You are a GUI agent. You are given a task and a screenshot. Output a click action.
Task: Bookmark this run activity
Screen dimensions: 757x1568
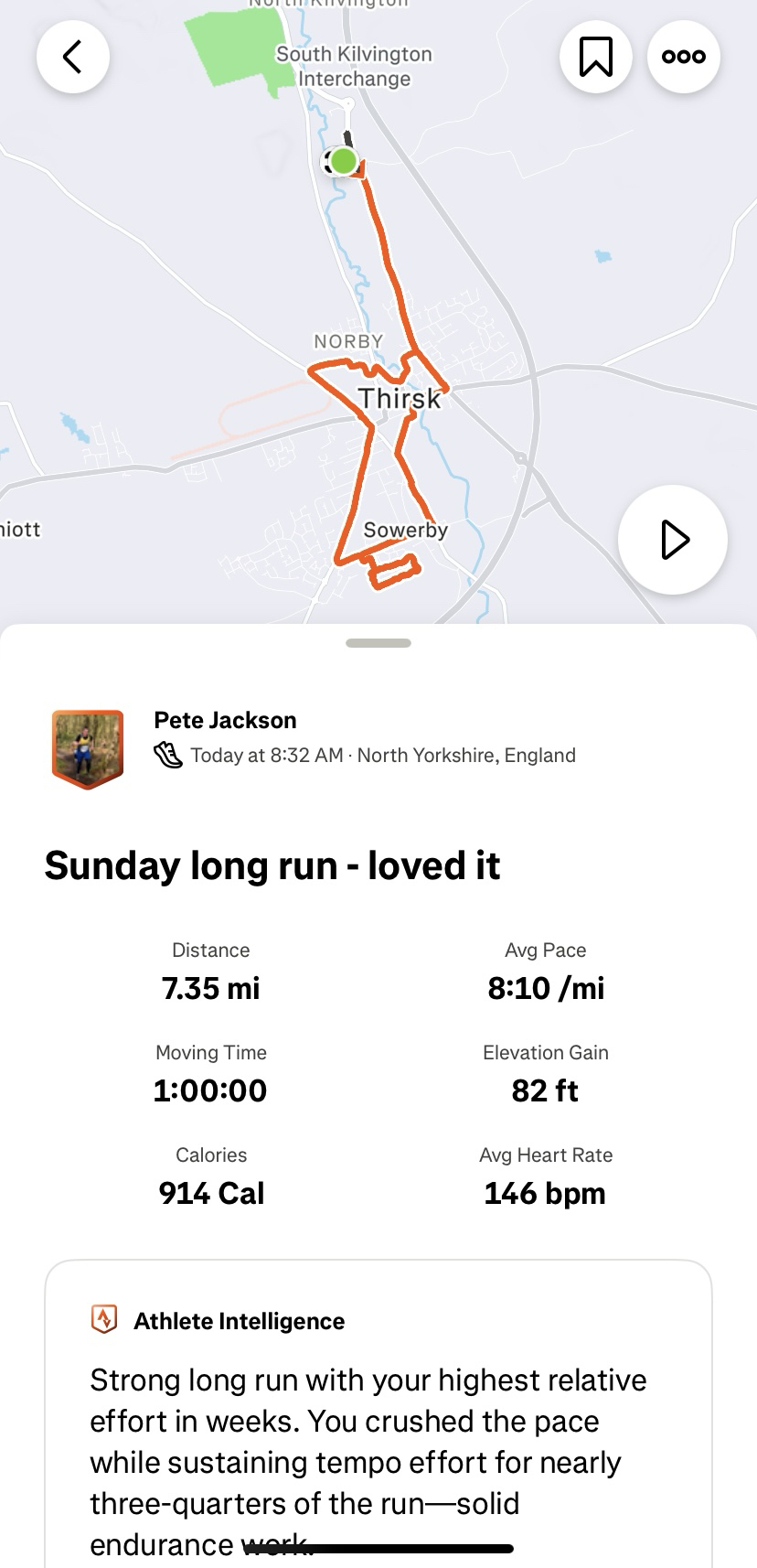(596, 57)
